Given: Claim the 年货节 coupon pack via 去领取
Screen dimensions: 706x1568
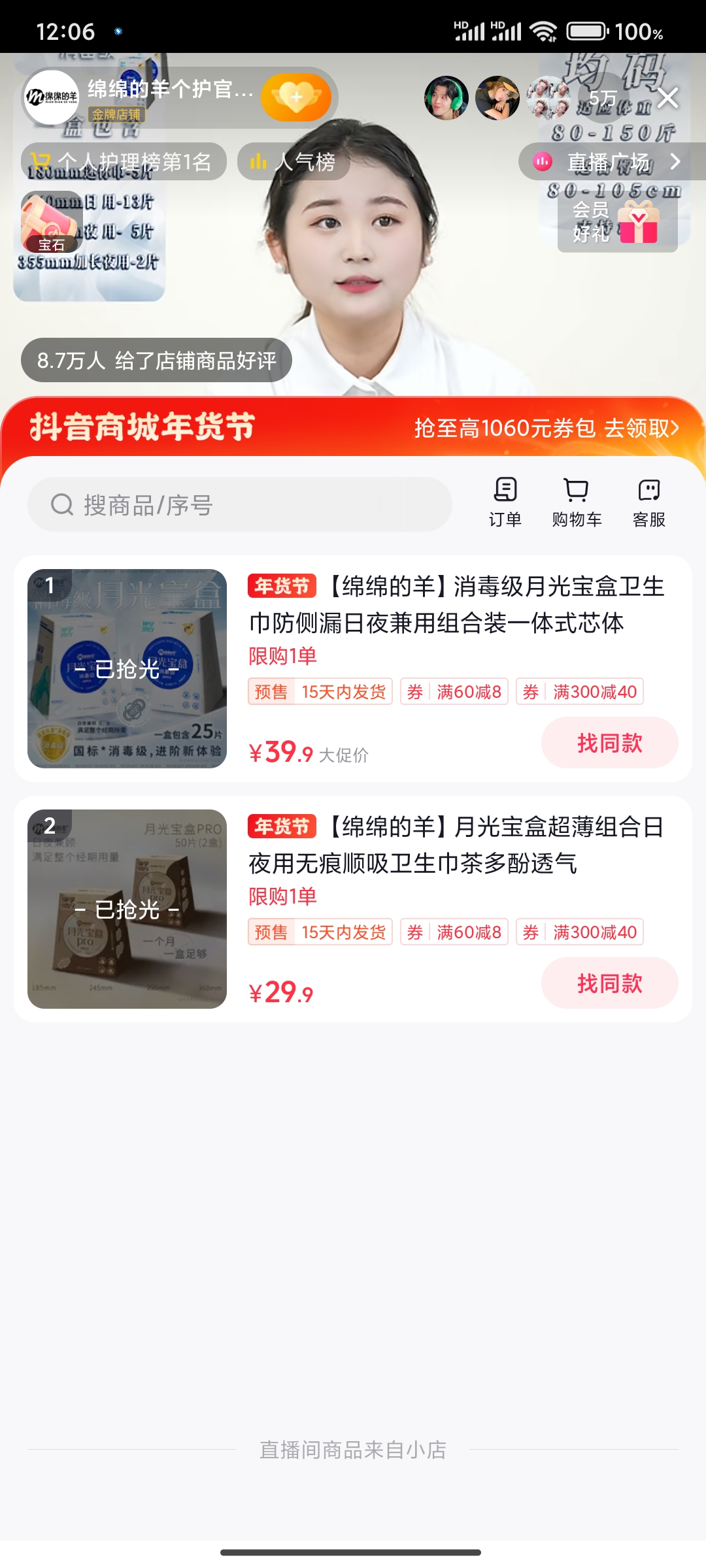Looking at the screenshot, I should coord(546,428).
